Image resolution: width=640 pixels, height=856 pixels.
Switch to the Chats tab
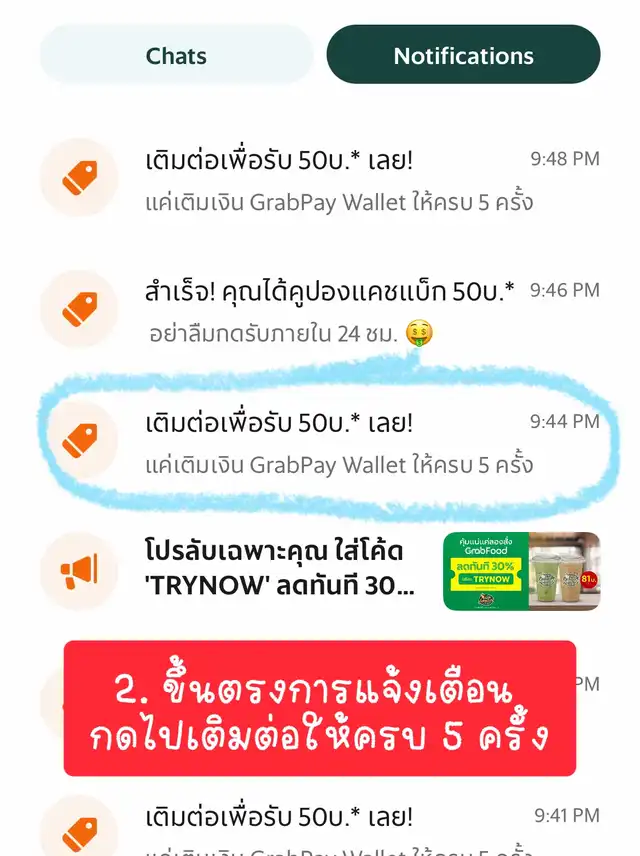(176, 55)
